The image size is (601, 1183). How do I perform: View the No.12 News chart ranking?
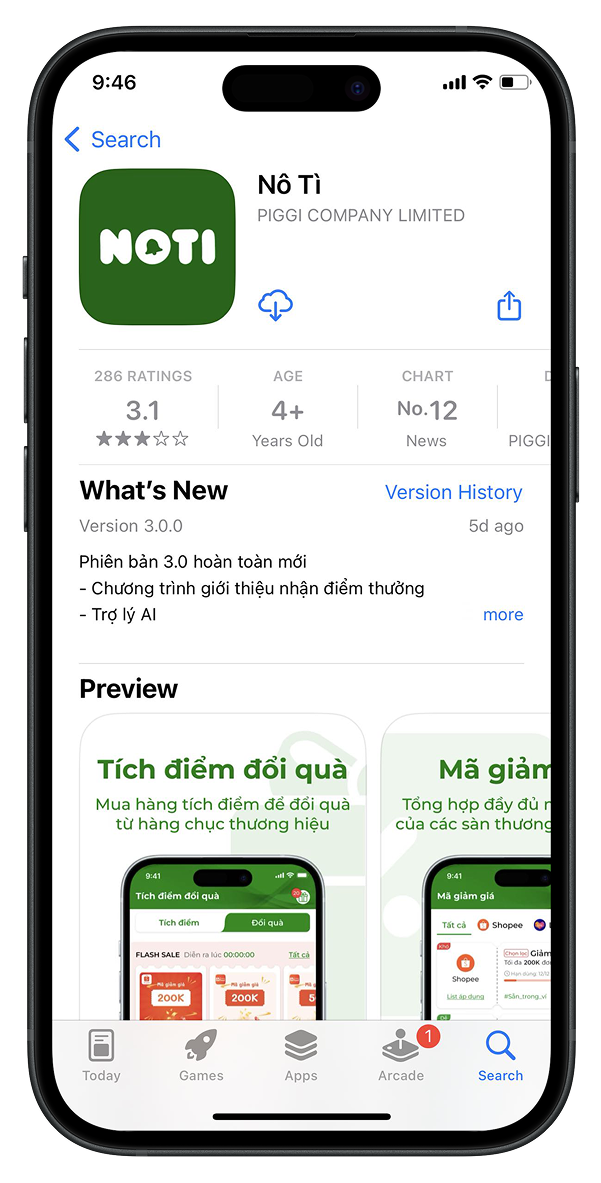427,408
